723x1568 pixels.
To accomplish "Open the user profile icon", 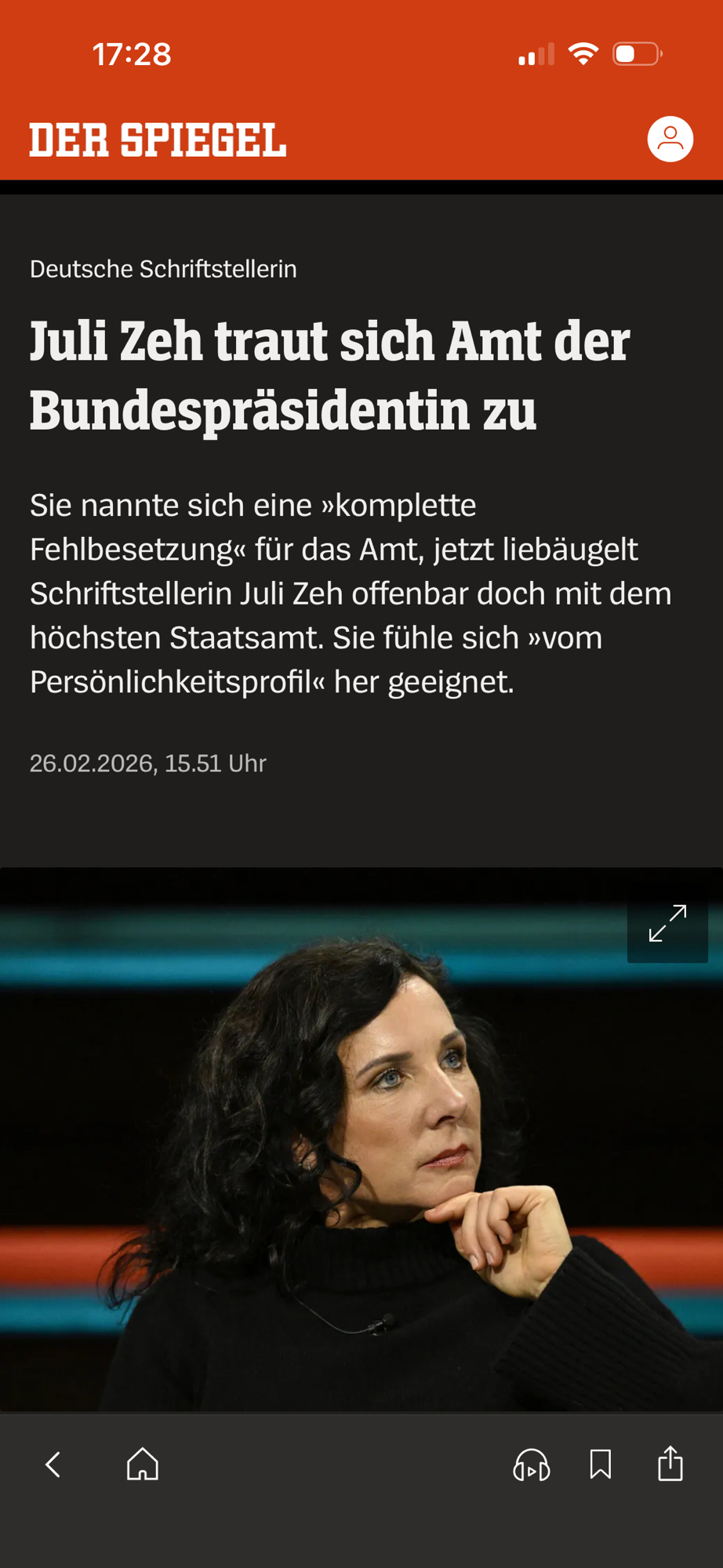I will pyautogui.click(x=670, y=140).
